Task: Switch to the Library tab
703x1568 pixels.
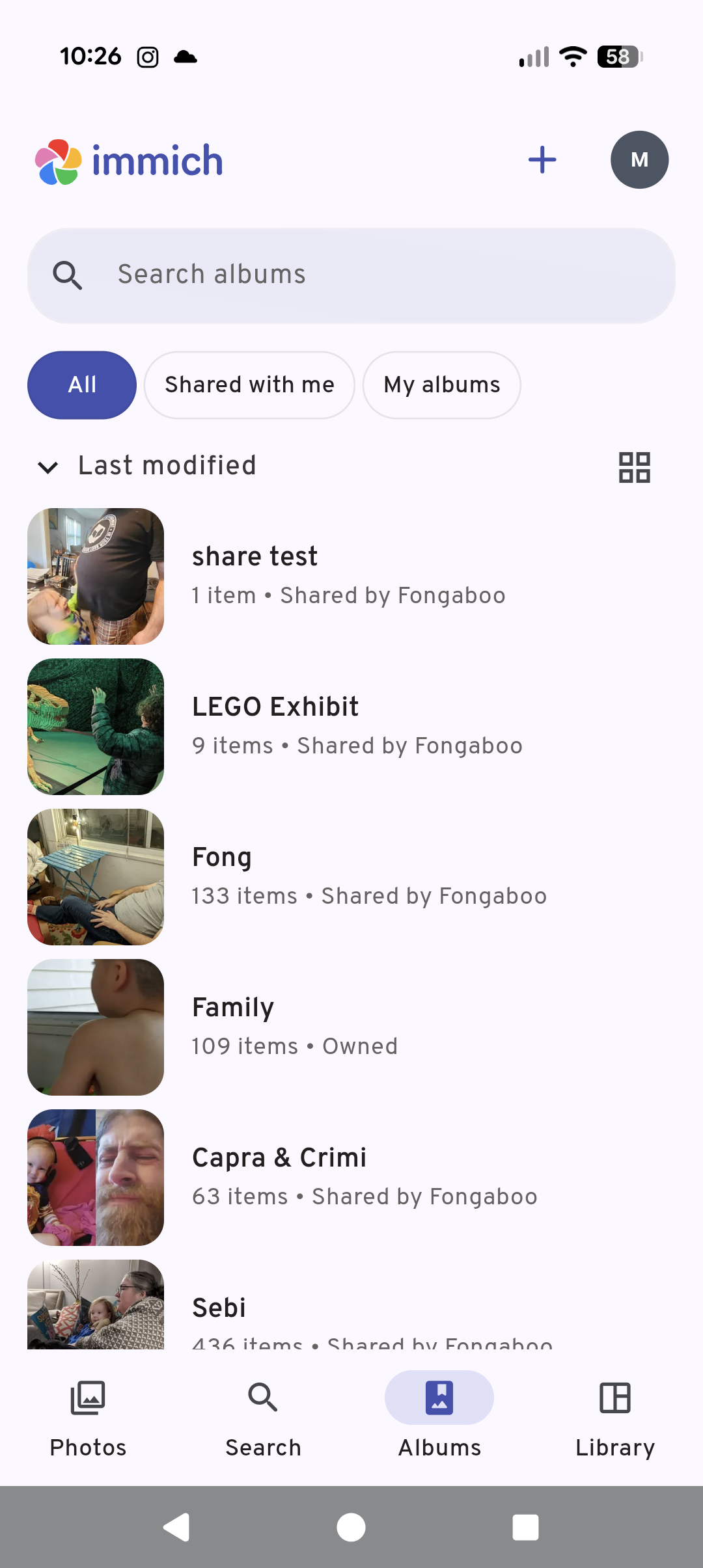Action: (615, 1418)
